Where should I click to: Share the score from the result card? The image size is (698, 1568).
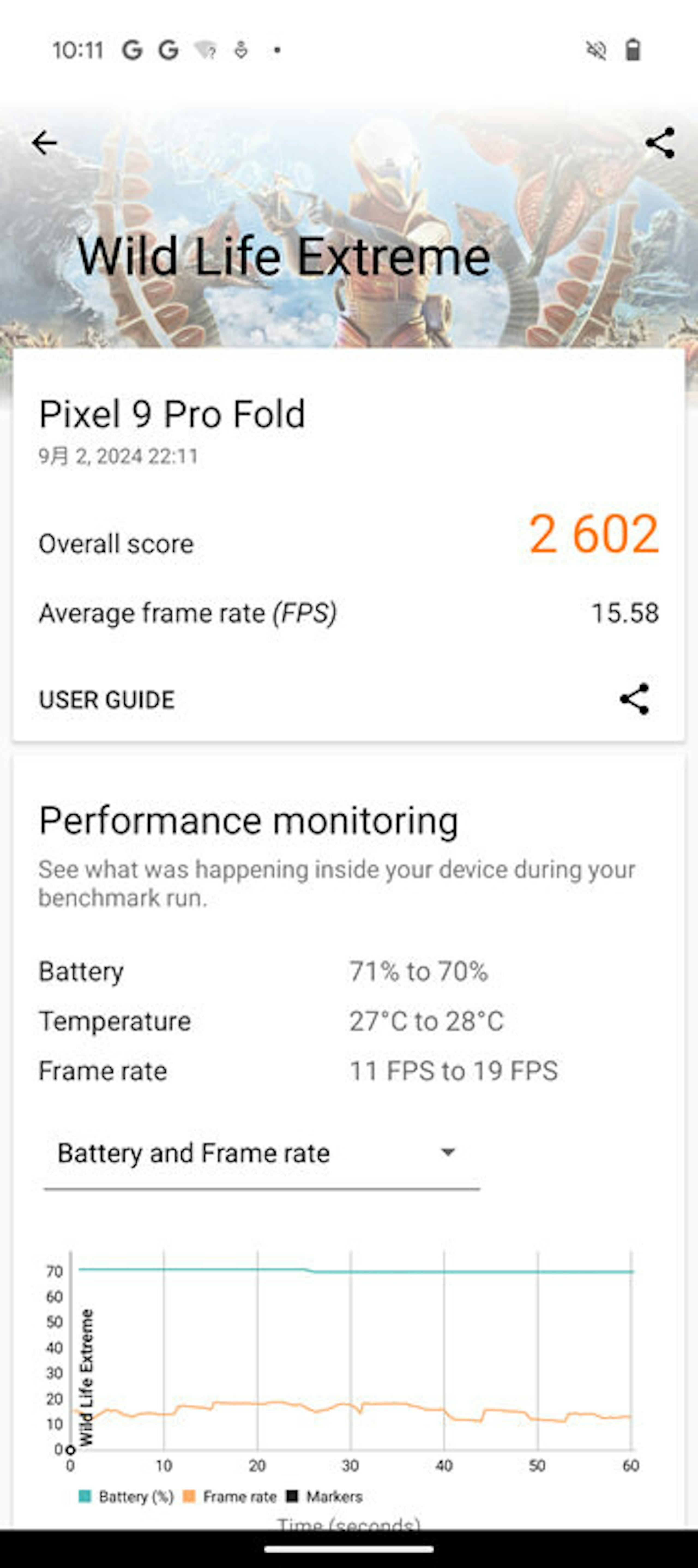tap(634, 699)
